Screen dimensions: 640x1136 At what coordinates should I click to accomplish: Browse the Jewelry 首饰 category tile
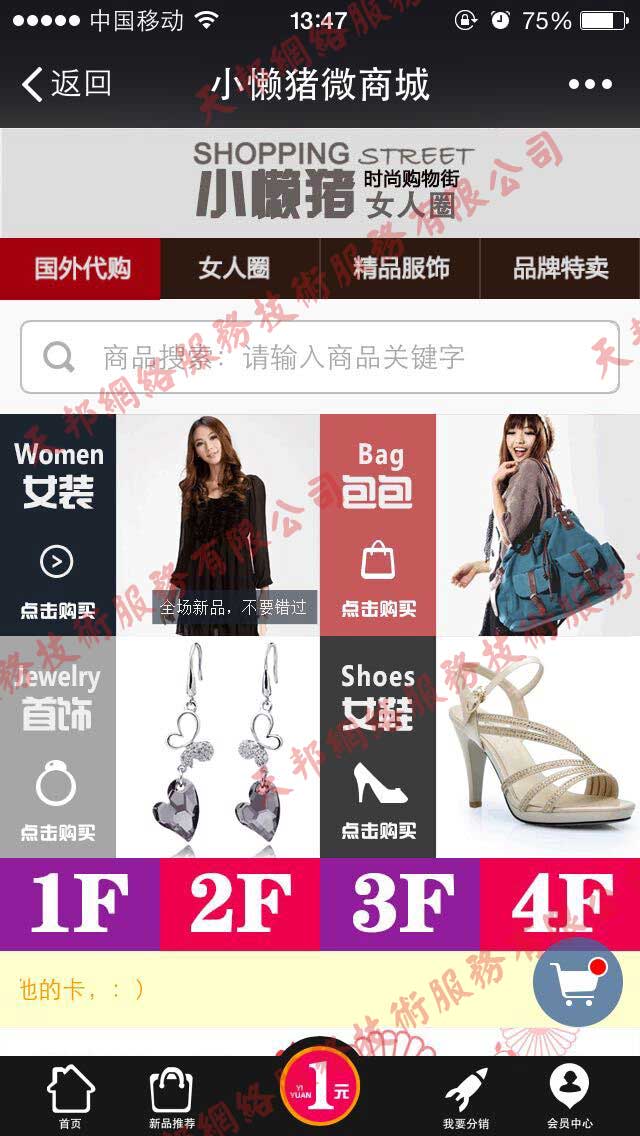58,747
